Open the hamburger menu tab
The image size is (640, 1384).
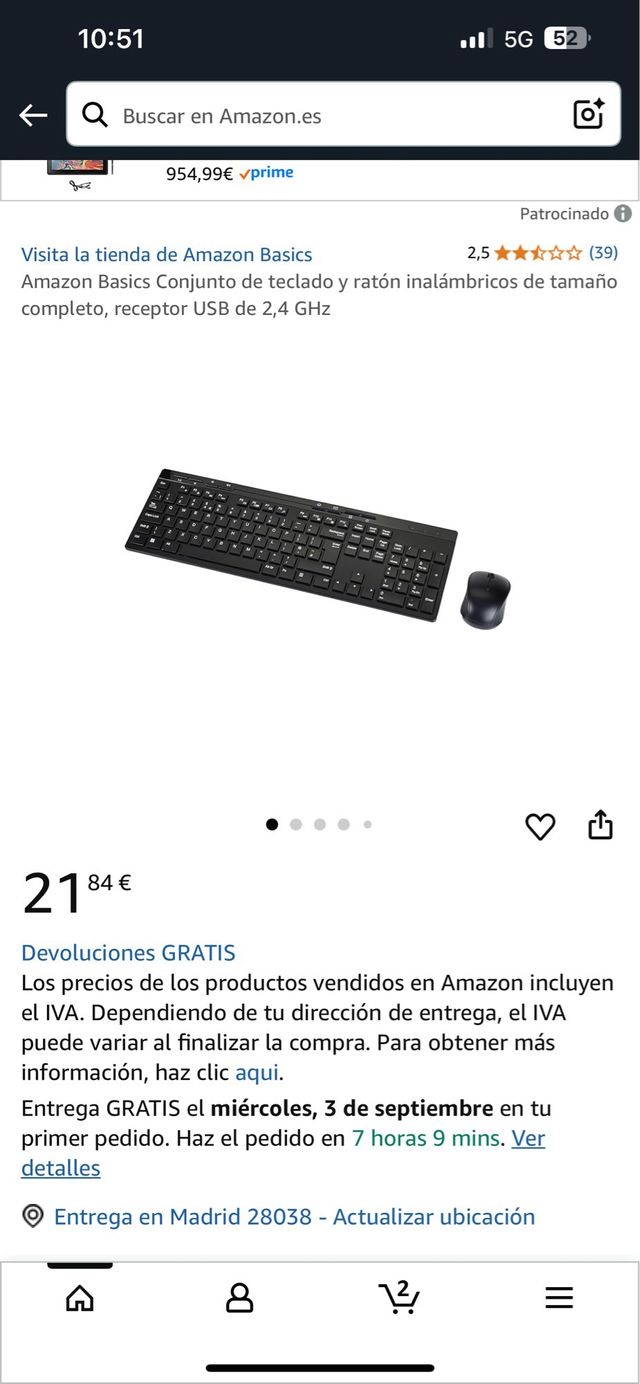[559, 1298]
